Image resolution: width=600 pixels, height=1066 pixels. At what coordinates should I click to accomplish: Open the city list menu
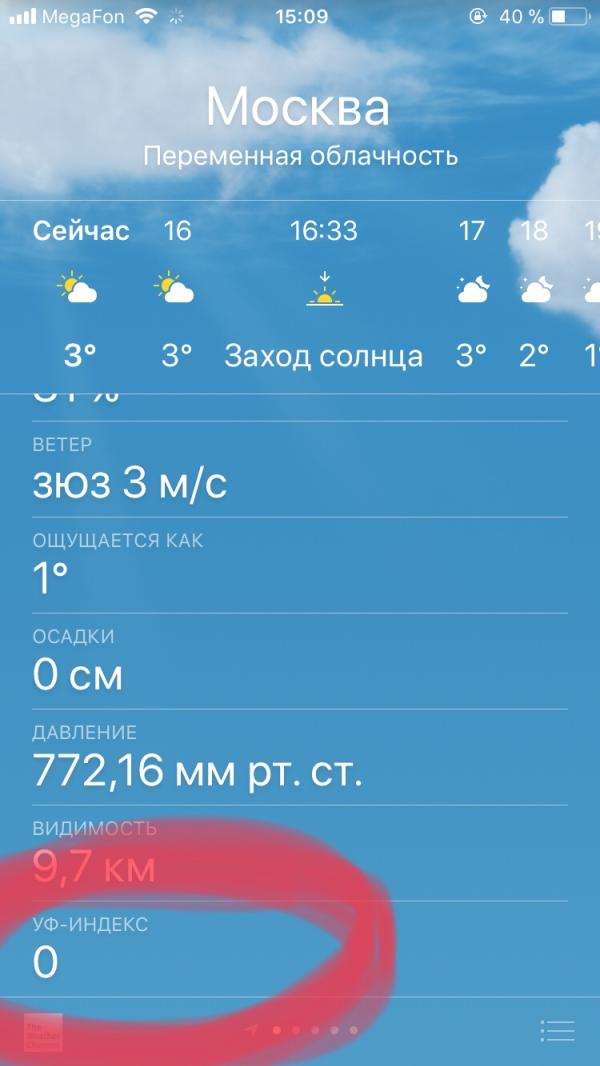(557, 1030)
